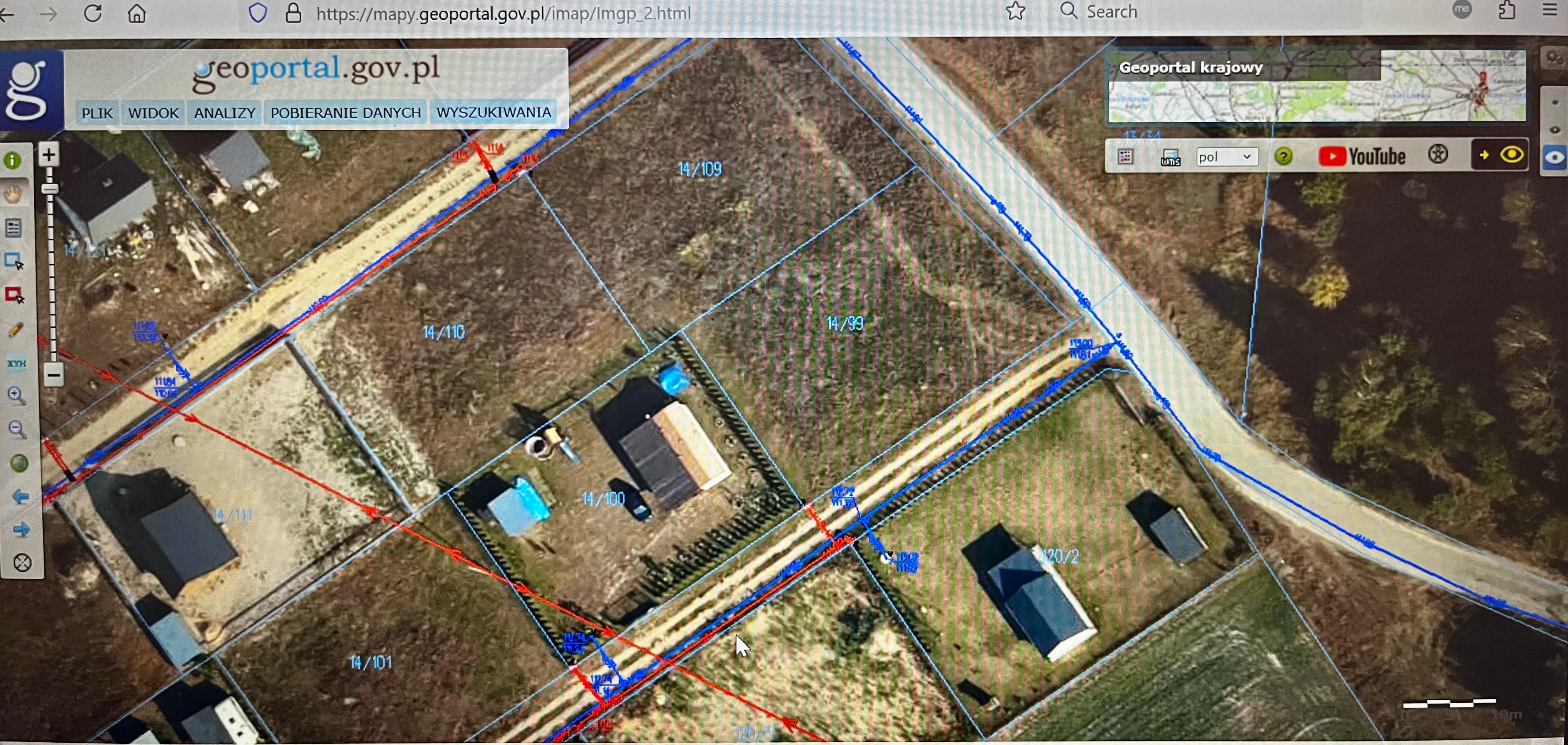Open the POBIERANIE DANYCH menu
The width and height of the screenshot is (1568, 745).
(x=345, y=113)
